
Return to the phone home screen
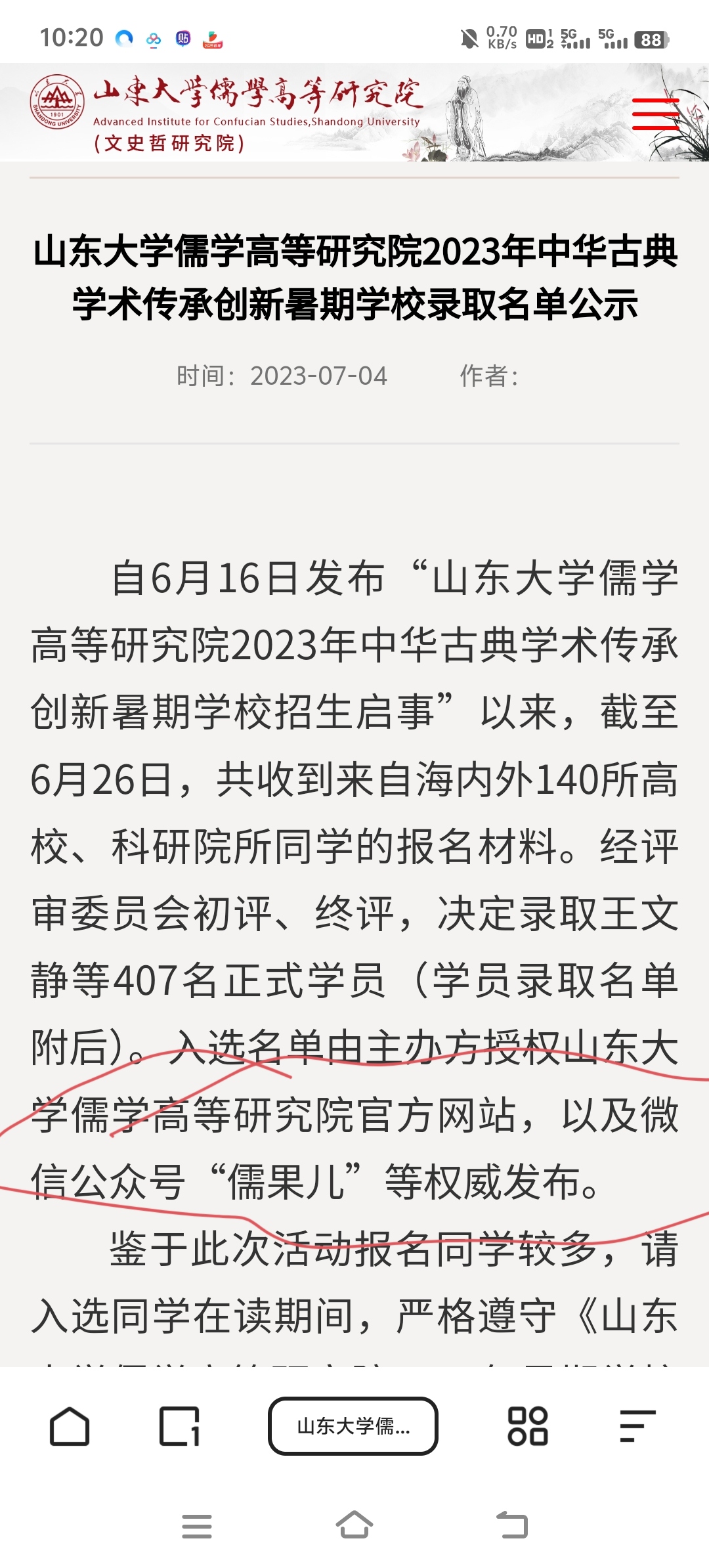(x=354, y=1525)
